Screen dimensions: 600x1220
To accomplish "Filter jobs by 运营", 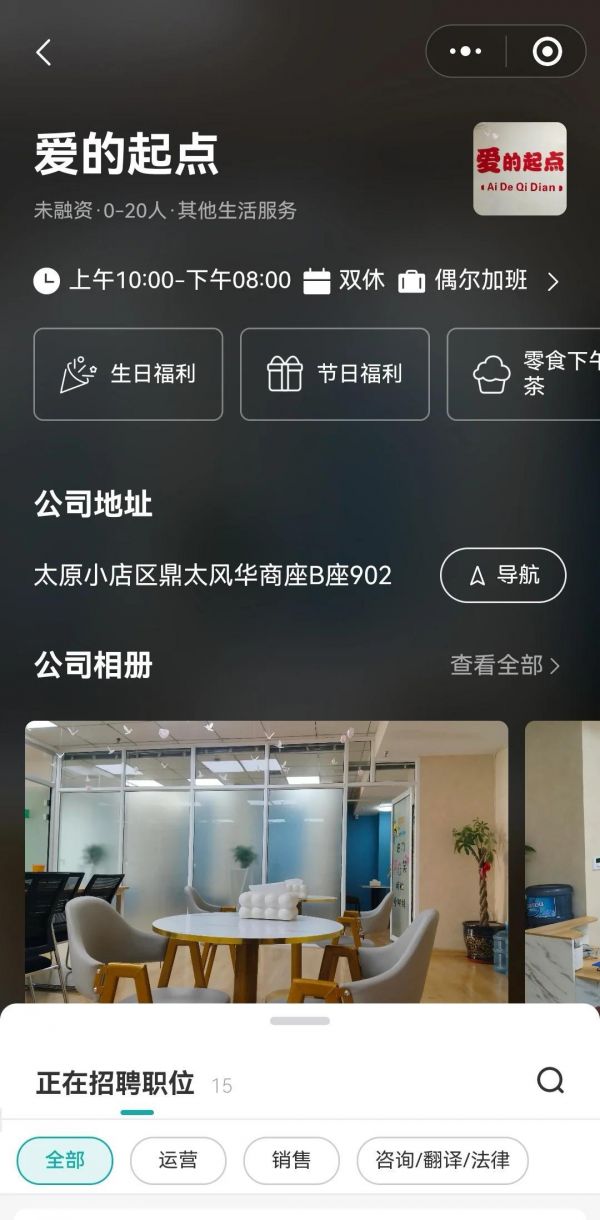I will tap(178, 1161).
